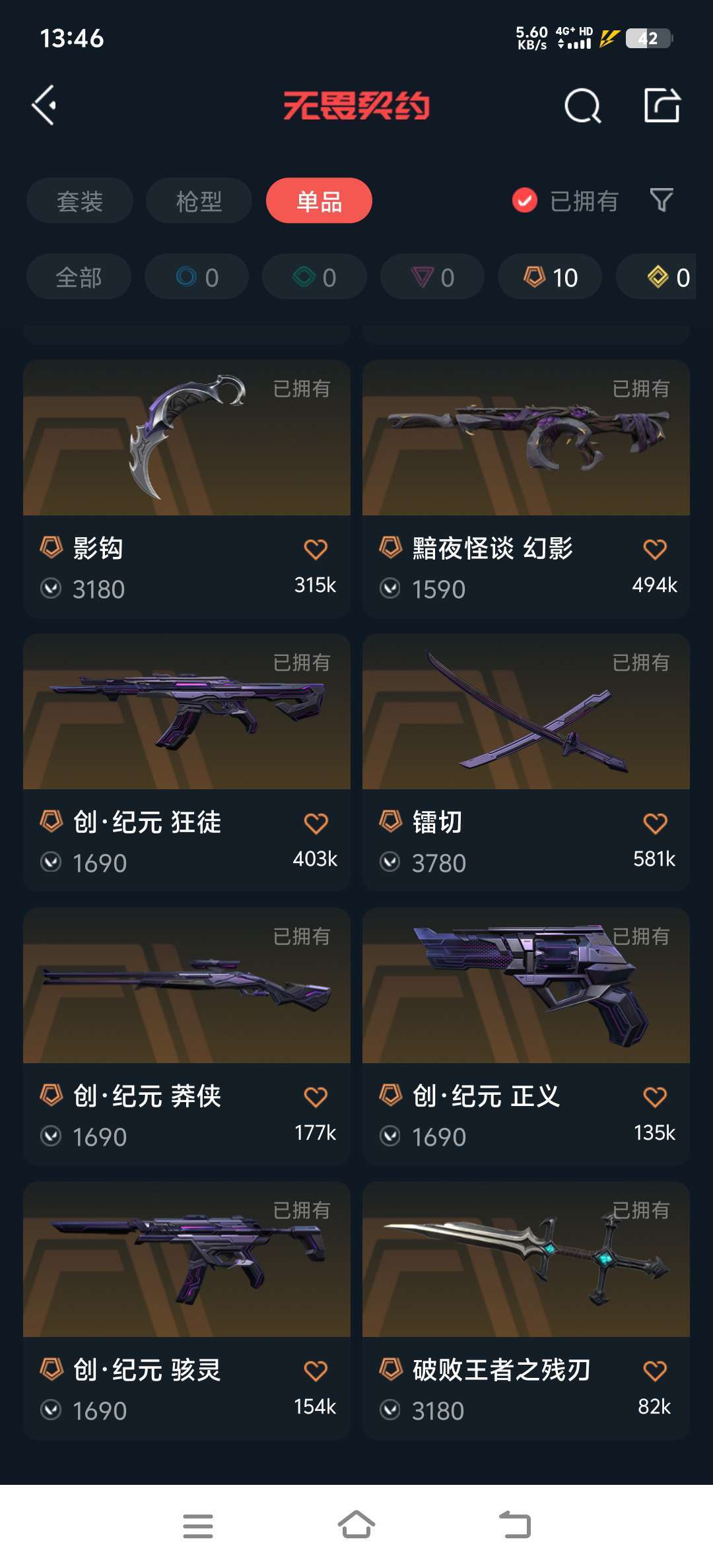Viewport: 713px width, 1568px height.
Task: Go back using the top-left arrow
Action: 44,105
